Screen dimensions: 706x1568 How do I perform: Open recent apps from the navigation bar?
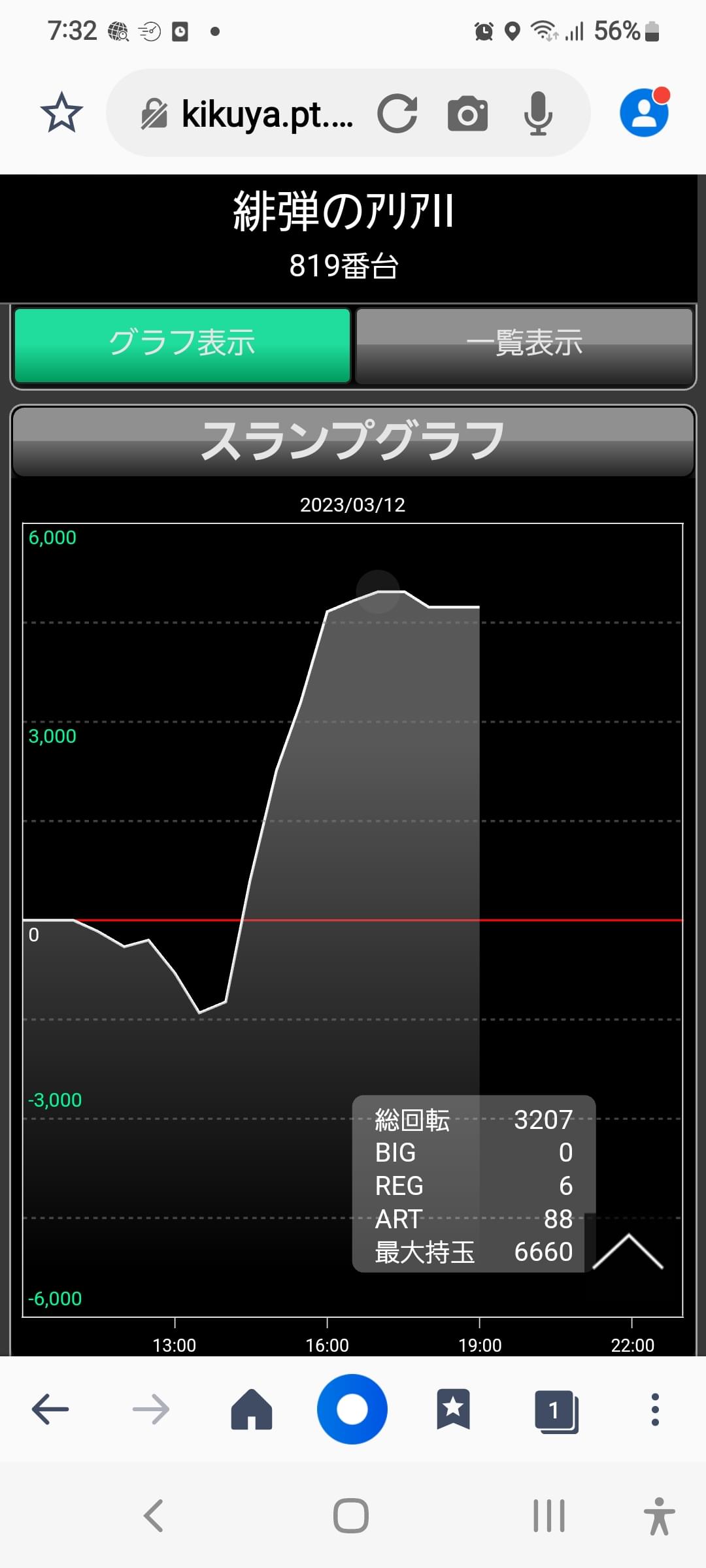(x=549, y=1516)
